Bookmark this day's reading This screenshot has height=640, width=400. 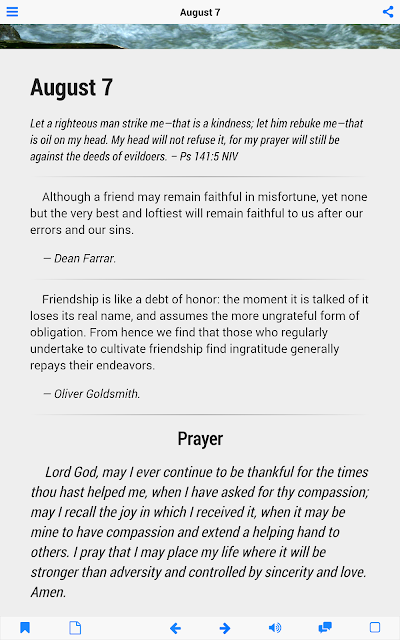[x=25, y=627]
